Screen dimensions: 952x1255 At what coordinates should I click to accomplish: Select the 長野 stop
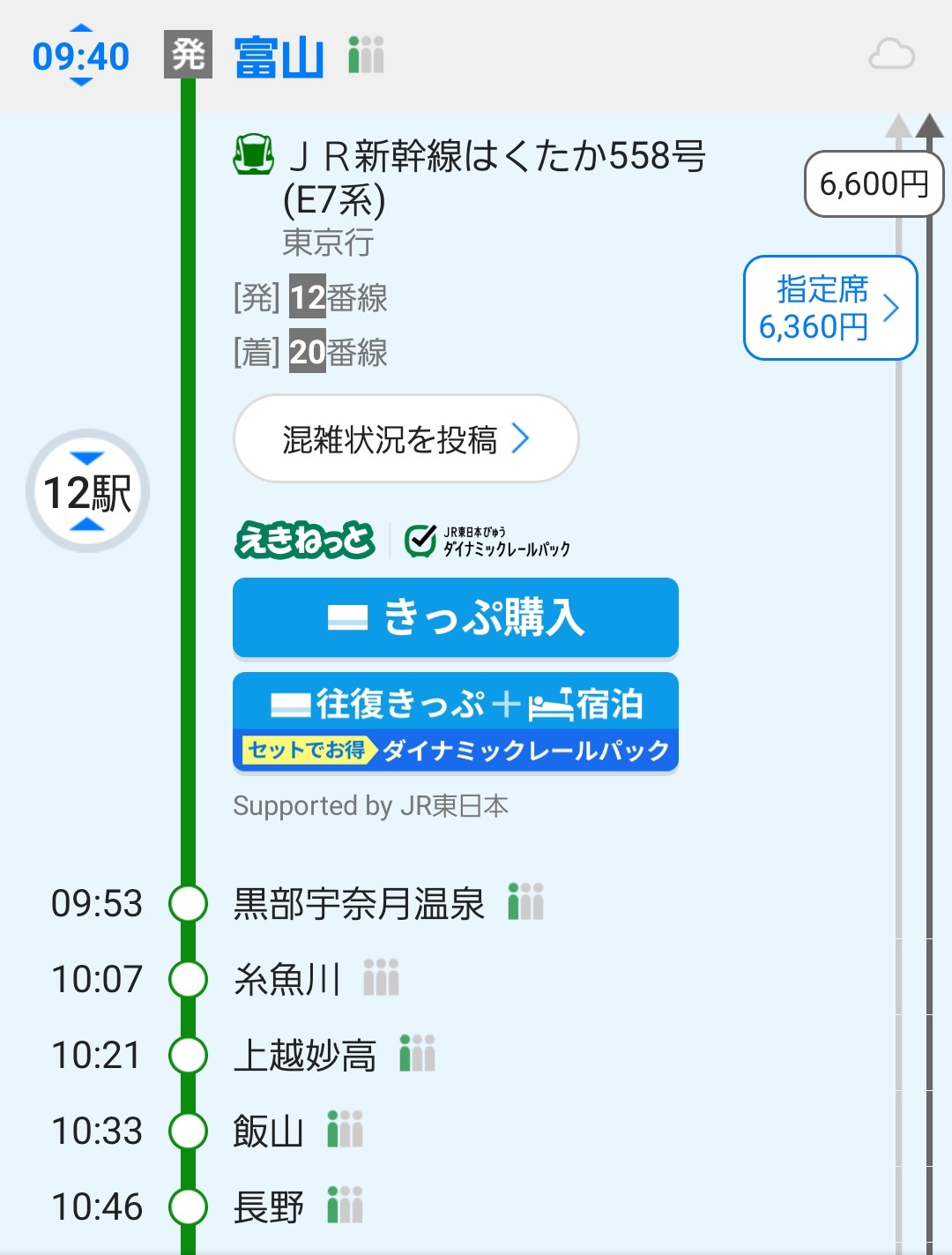click(268, 1207)
